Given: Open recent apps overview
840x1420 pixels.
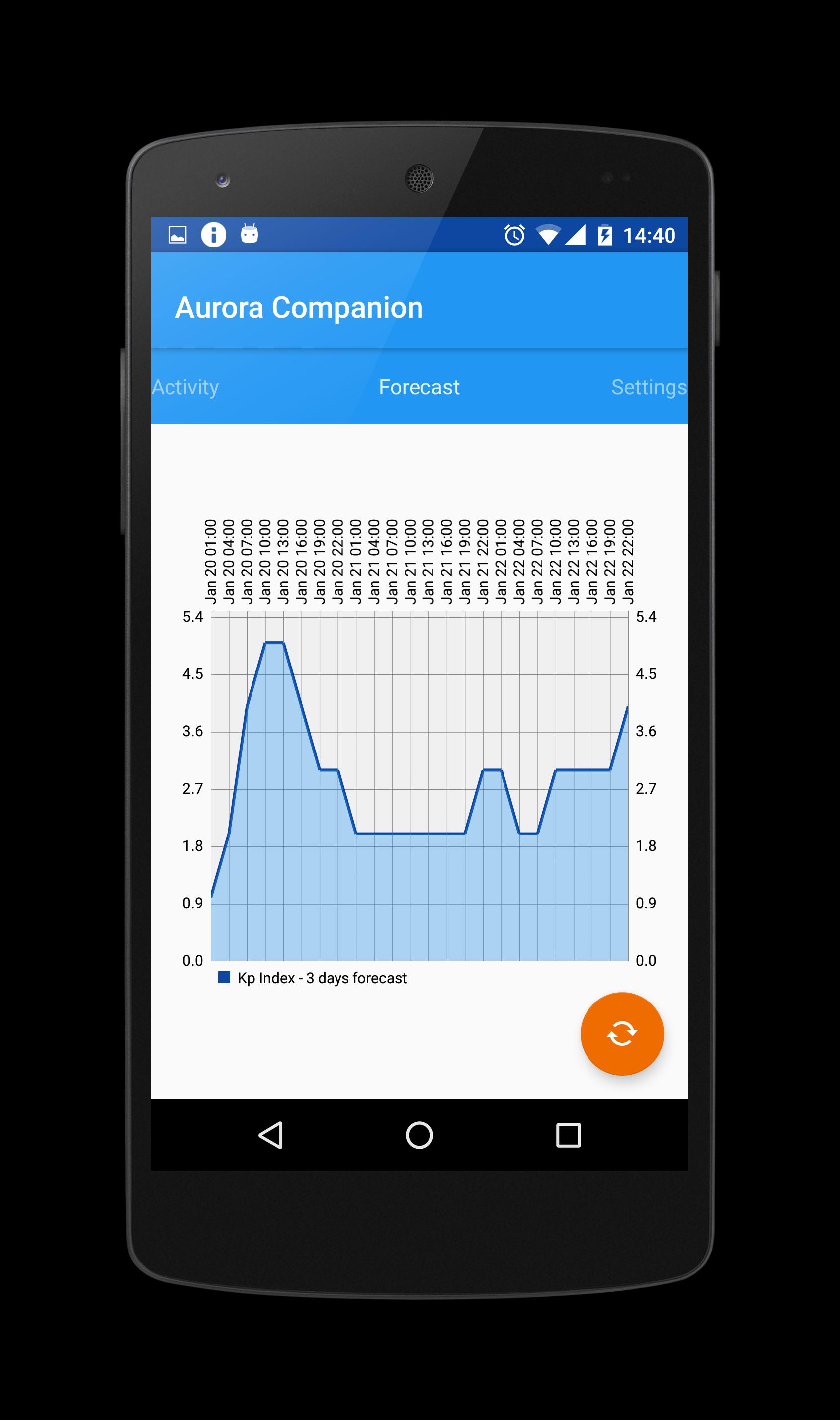Looking at the screenshot, I should (568, 1135).
